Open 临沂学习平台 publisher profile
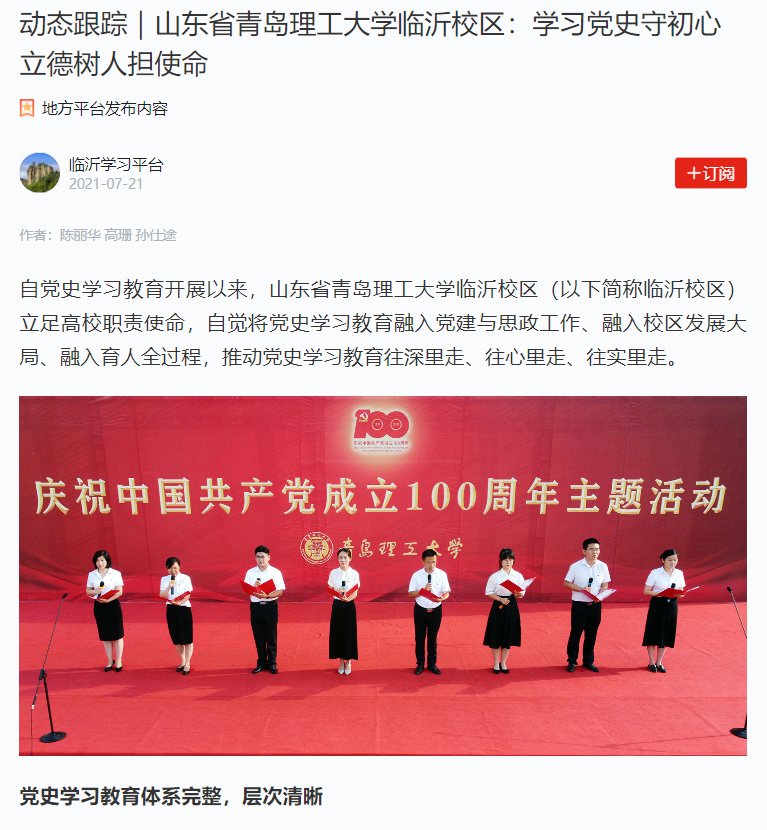 116,165
